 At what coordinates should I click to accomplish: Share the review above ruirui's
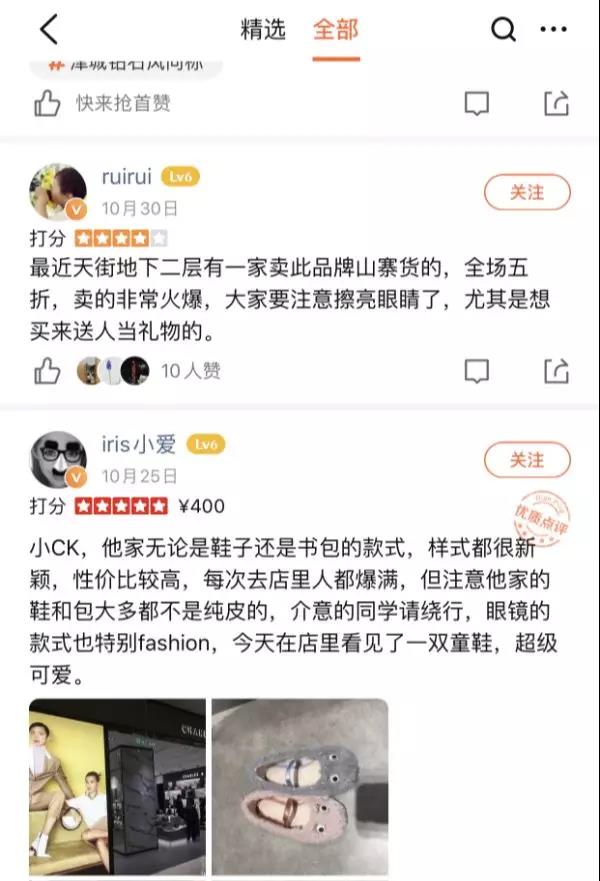556,103
